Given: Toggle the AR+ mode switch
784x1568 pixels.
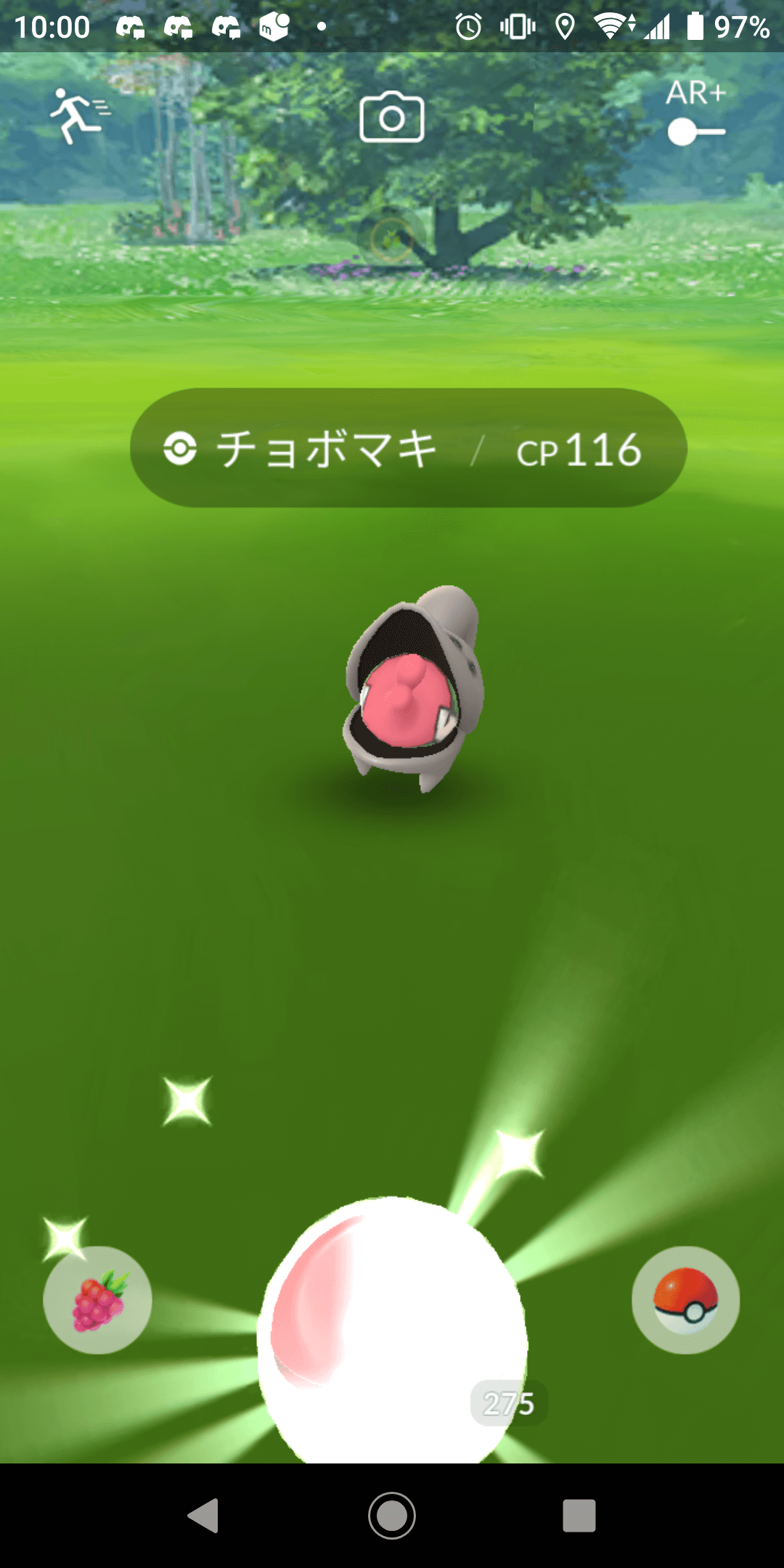Looking at the screenshot, I should (x=695, y=131).
